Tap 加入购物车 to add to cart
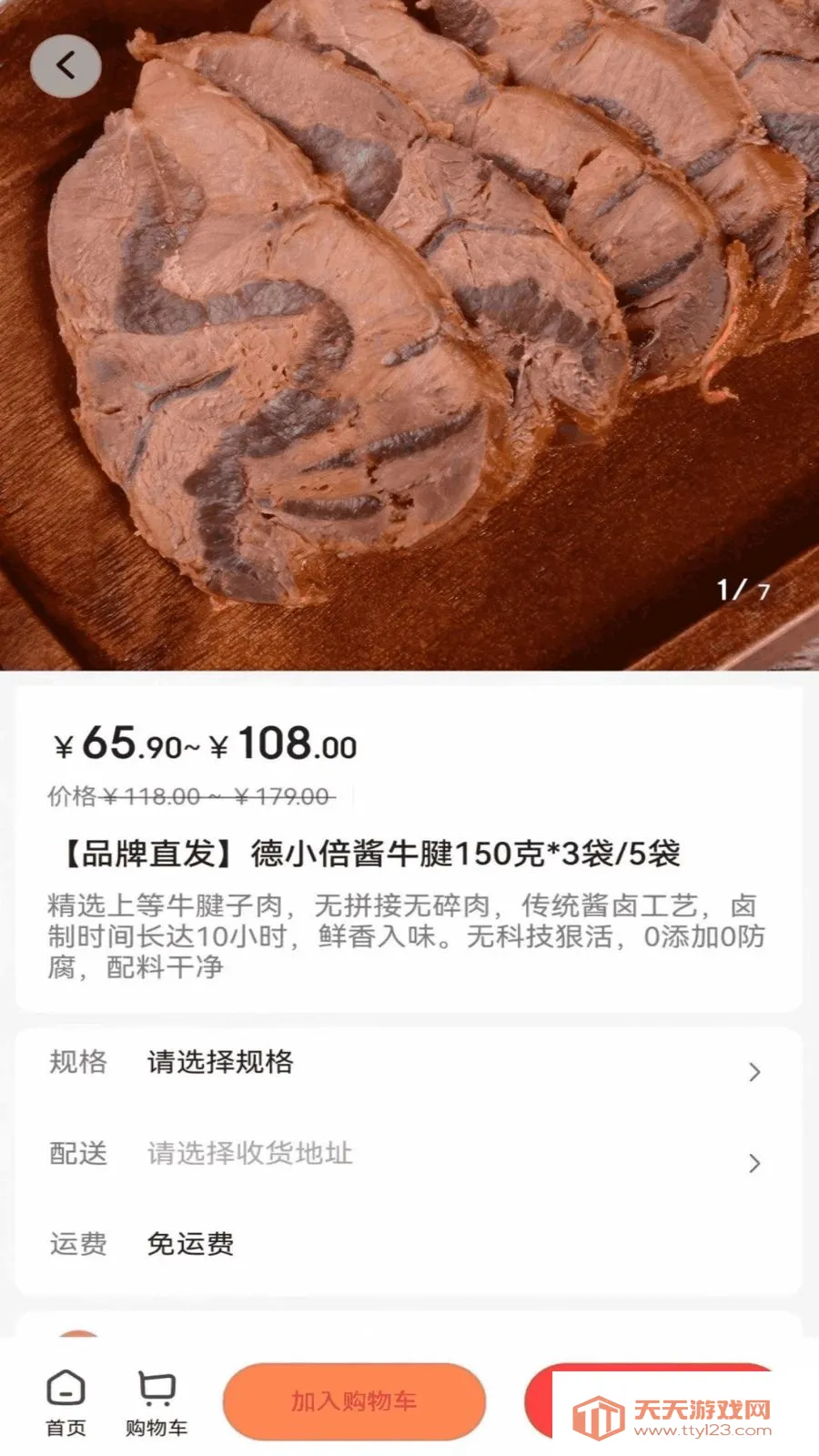 click(x=354, y=1401)
